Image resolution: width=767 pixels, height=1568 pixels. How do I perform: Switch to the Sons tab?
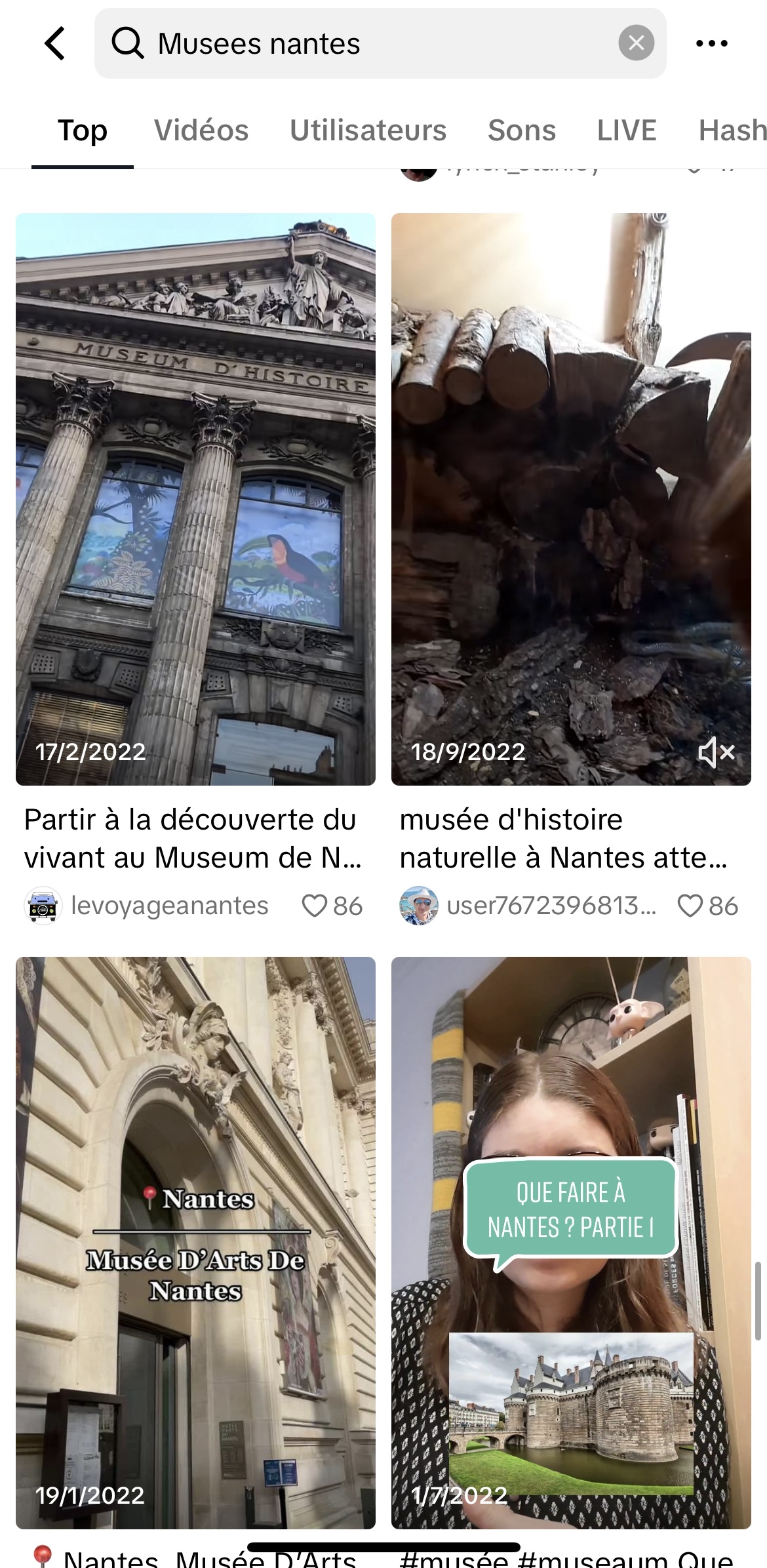[x=522, y=131]
